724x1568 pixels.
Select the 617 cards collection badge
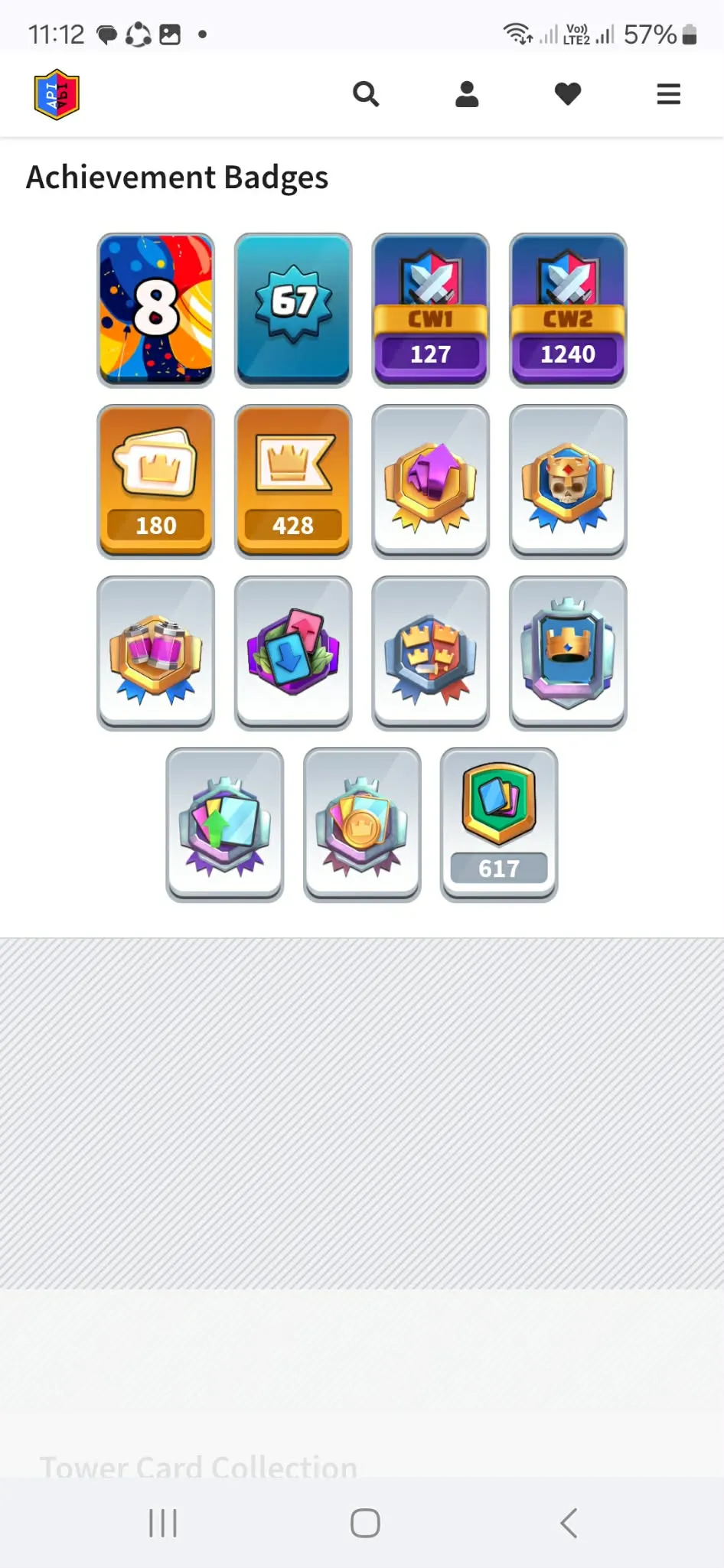click(x=498, y=825)
